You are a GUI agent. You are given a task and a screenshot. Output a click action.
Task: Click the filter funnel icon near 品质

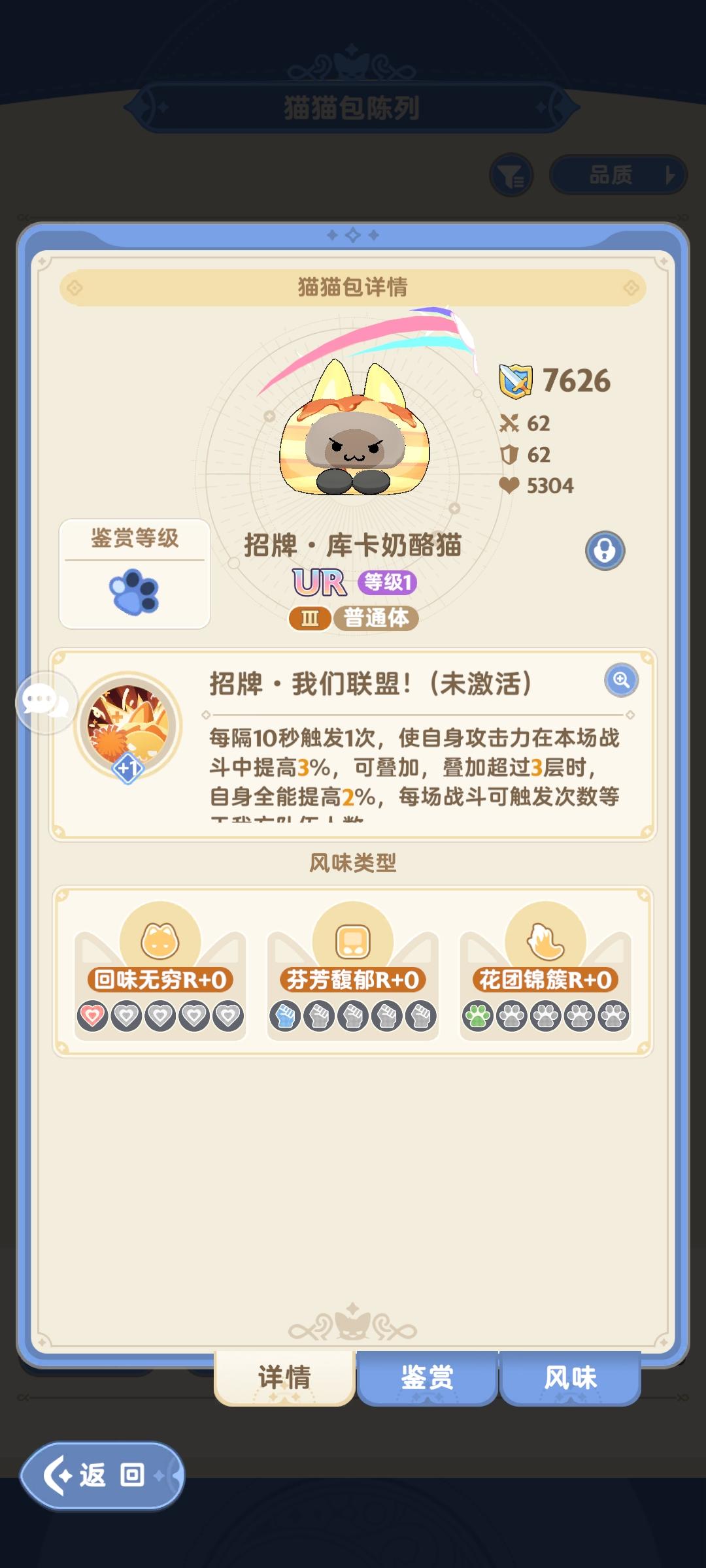[513, 174]
